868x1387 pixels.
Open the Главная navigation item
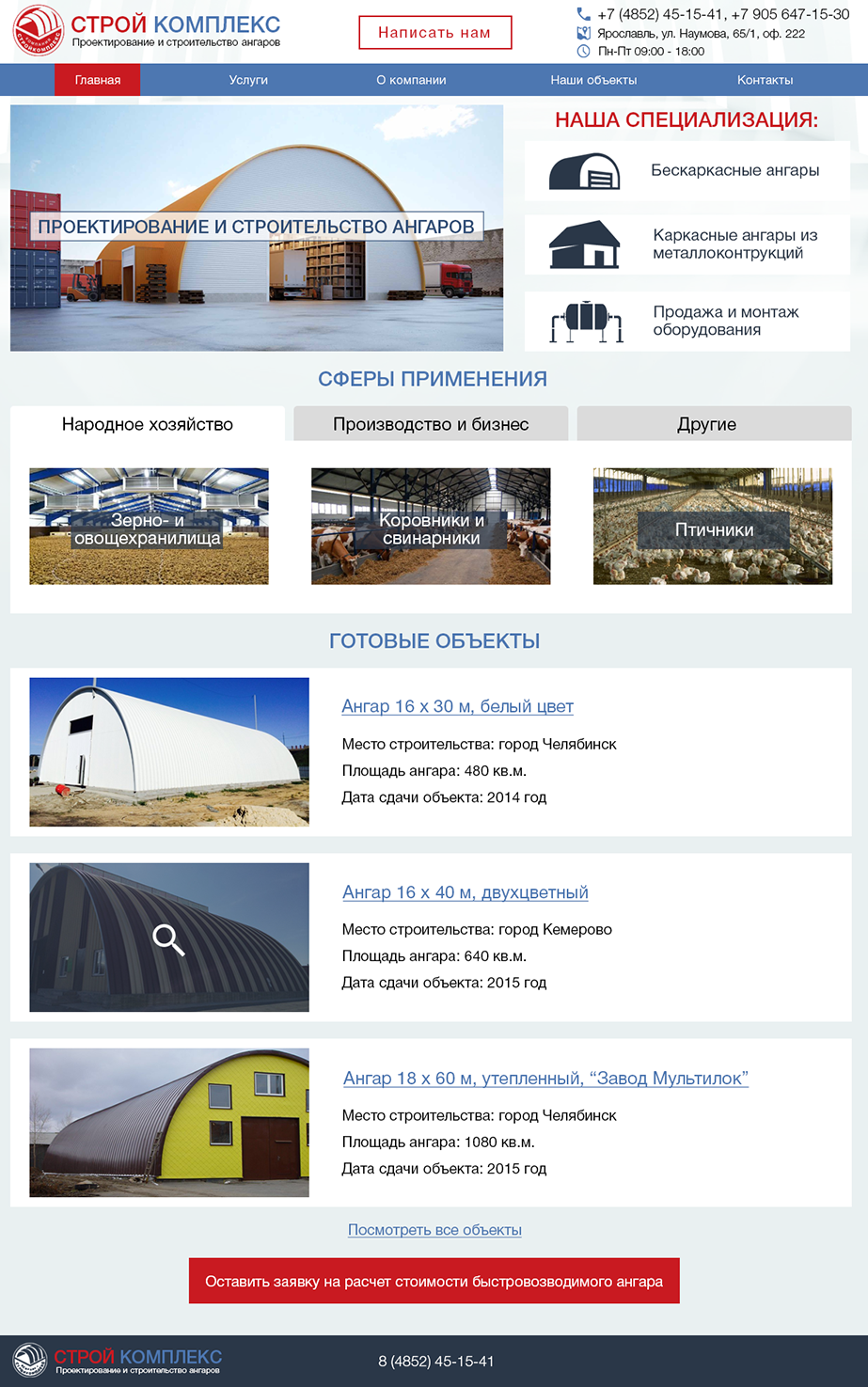coord(98,80)
